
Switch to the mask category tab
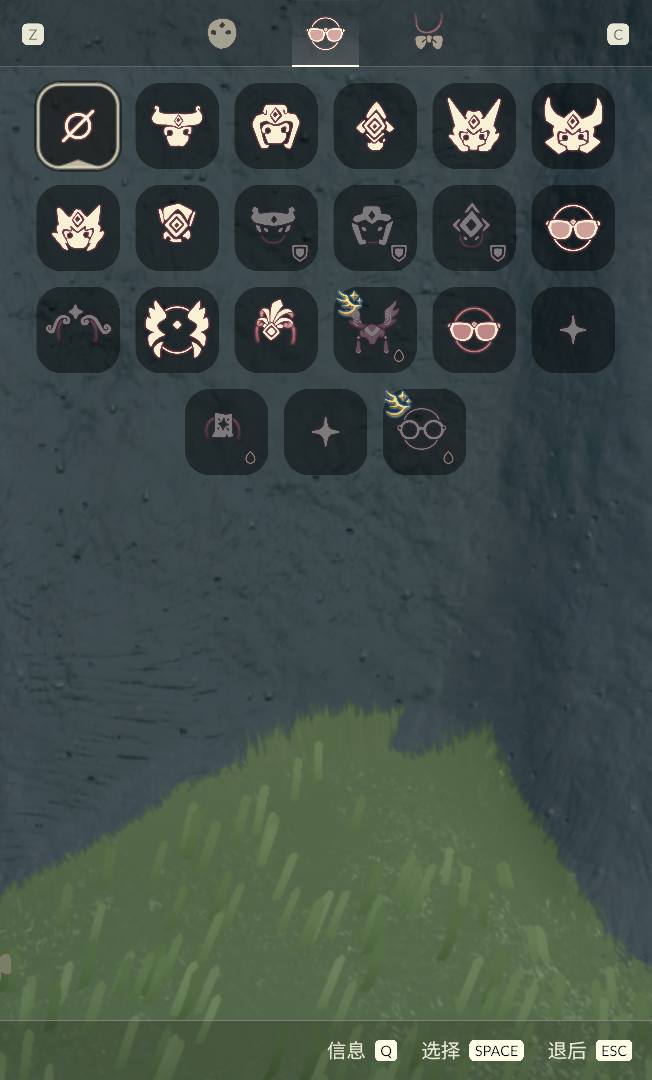[x=222, y=34]
